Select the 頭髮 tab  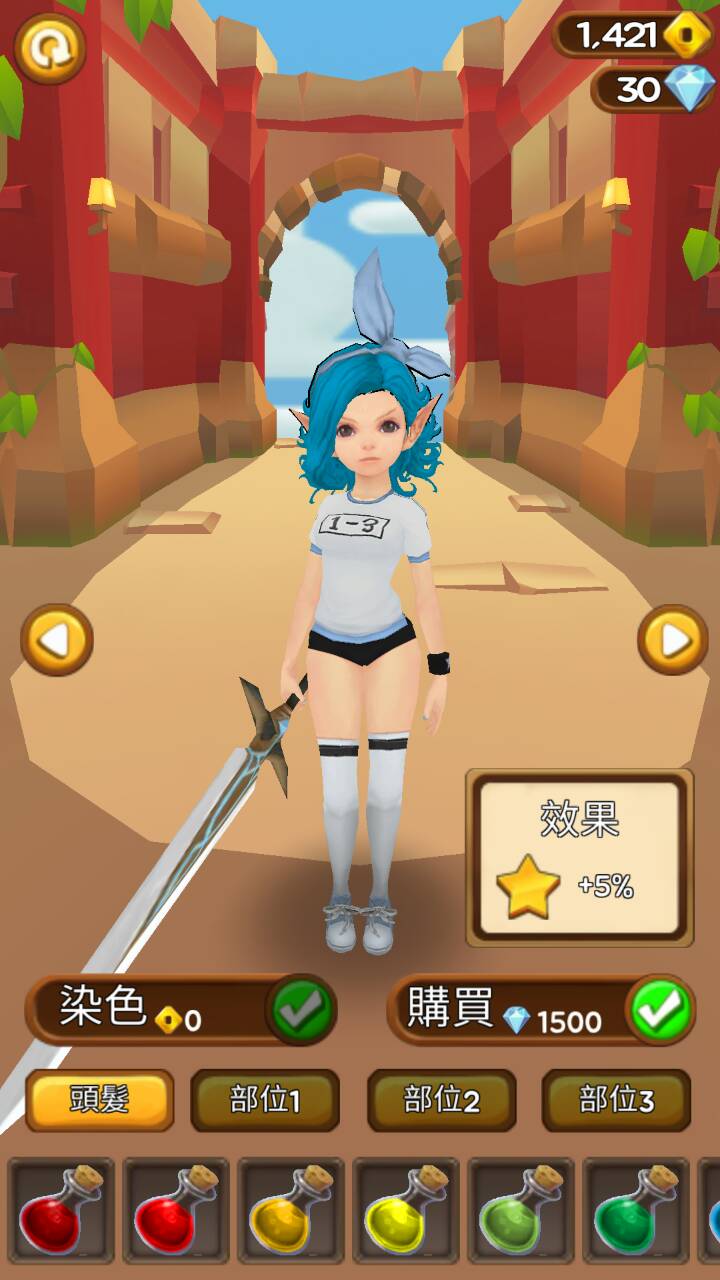tap(100, 1100)
